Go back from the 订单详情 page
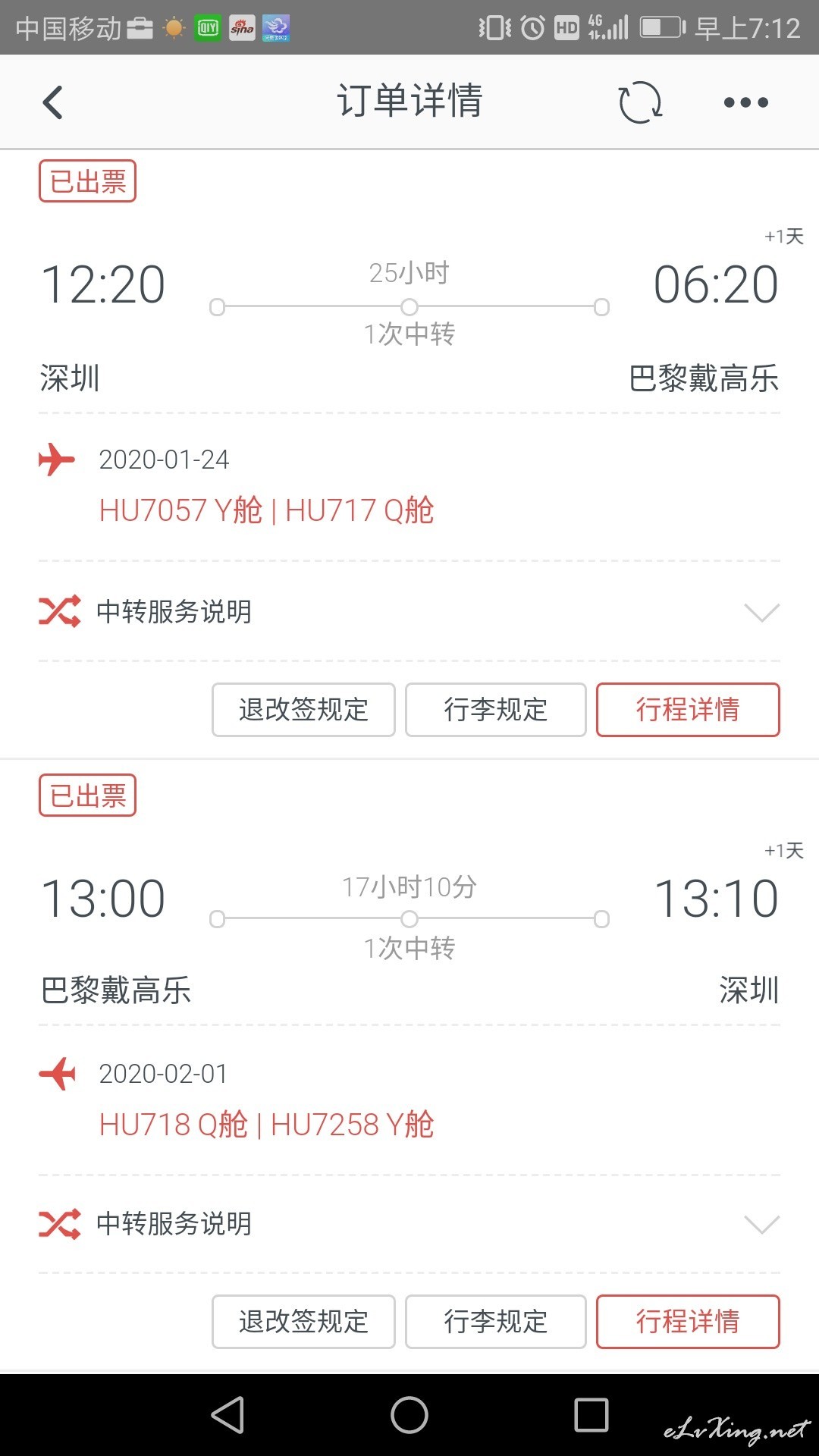This screenshot has height=1456, width=819. 52,102
